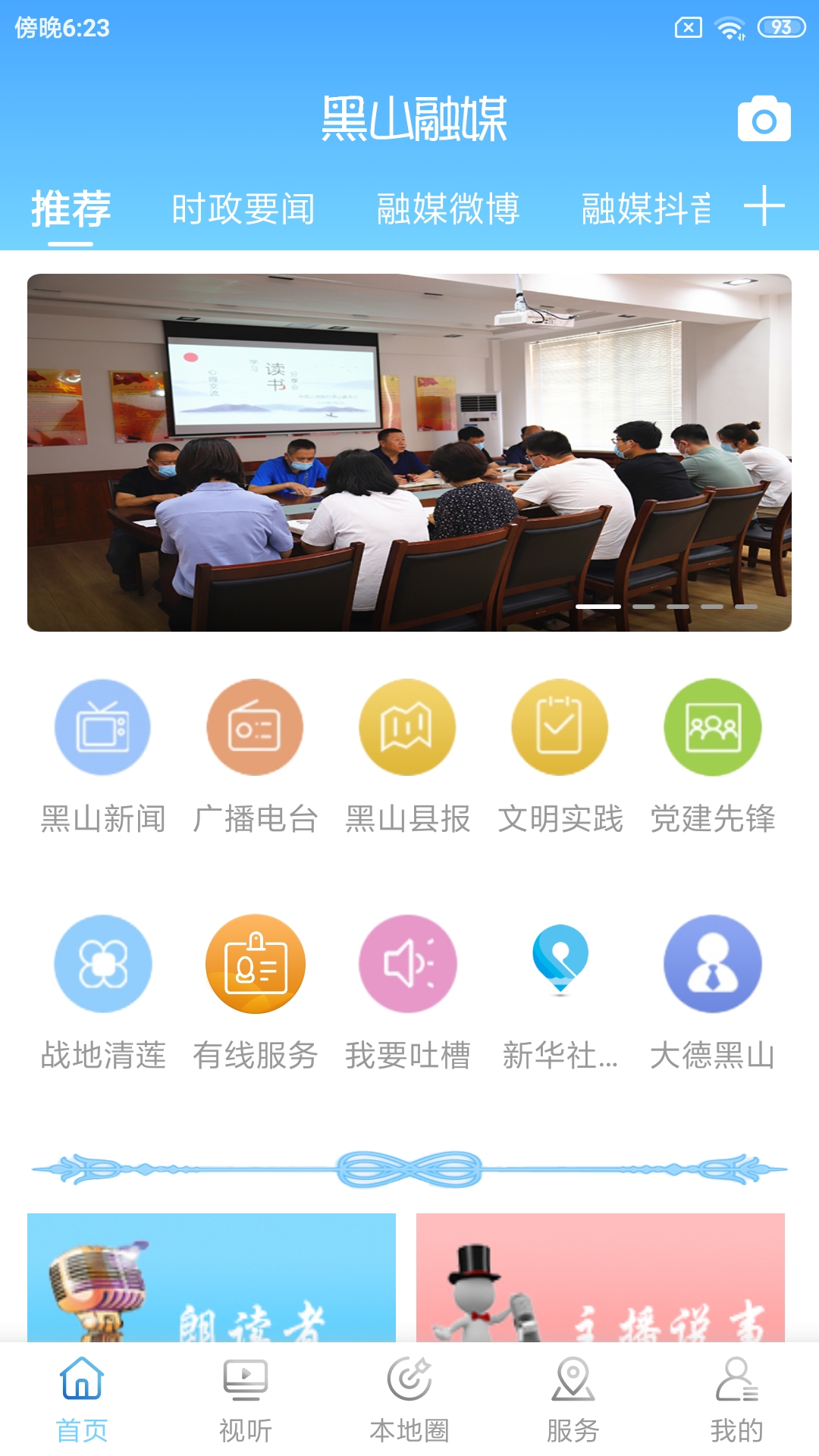The height and width of the screenshot is (1456, 819).
Task: Switch to 融媒微博 tab
Action: [x=447, y=209]
